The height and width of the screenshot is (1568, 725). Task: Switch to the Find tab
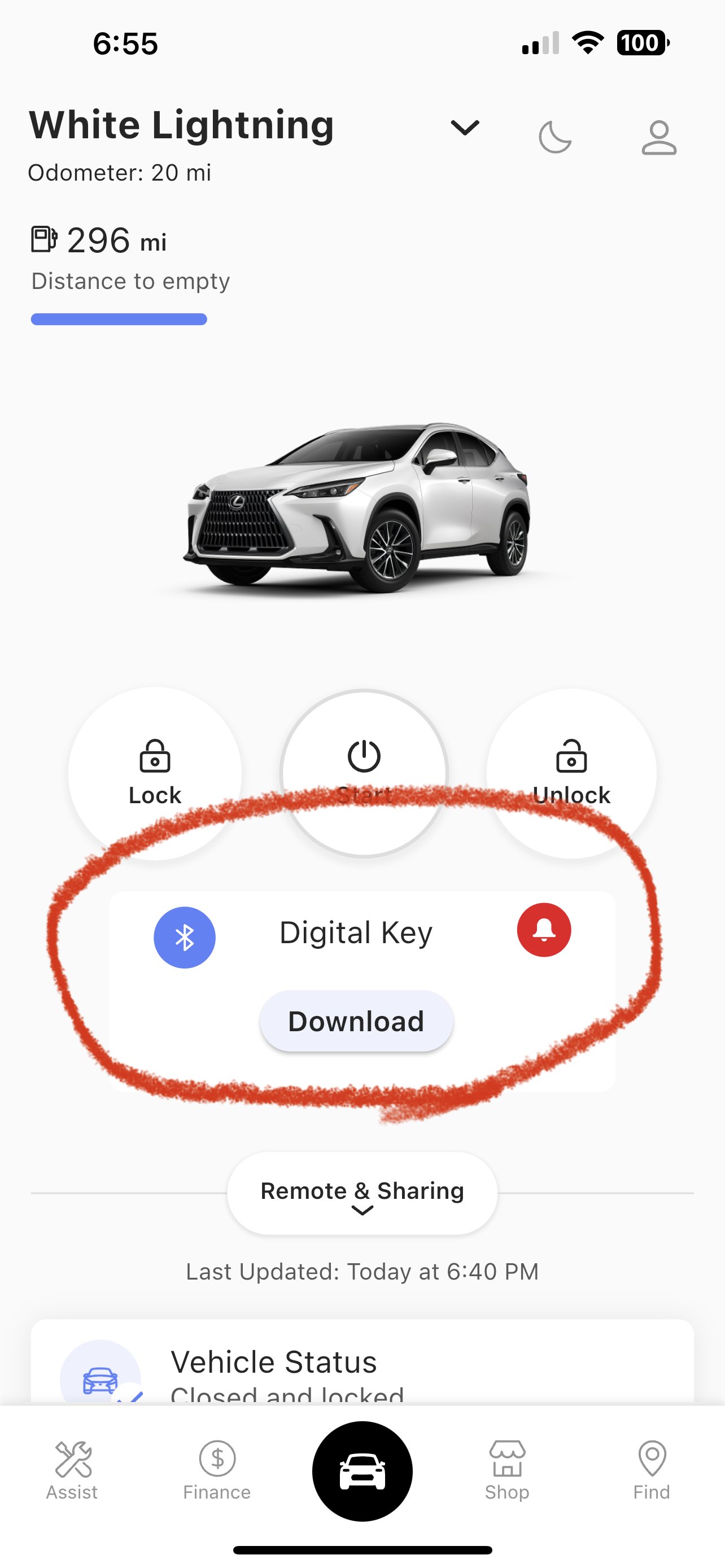pos(652,1470)
